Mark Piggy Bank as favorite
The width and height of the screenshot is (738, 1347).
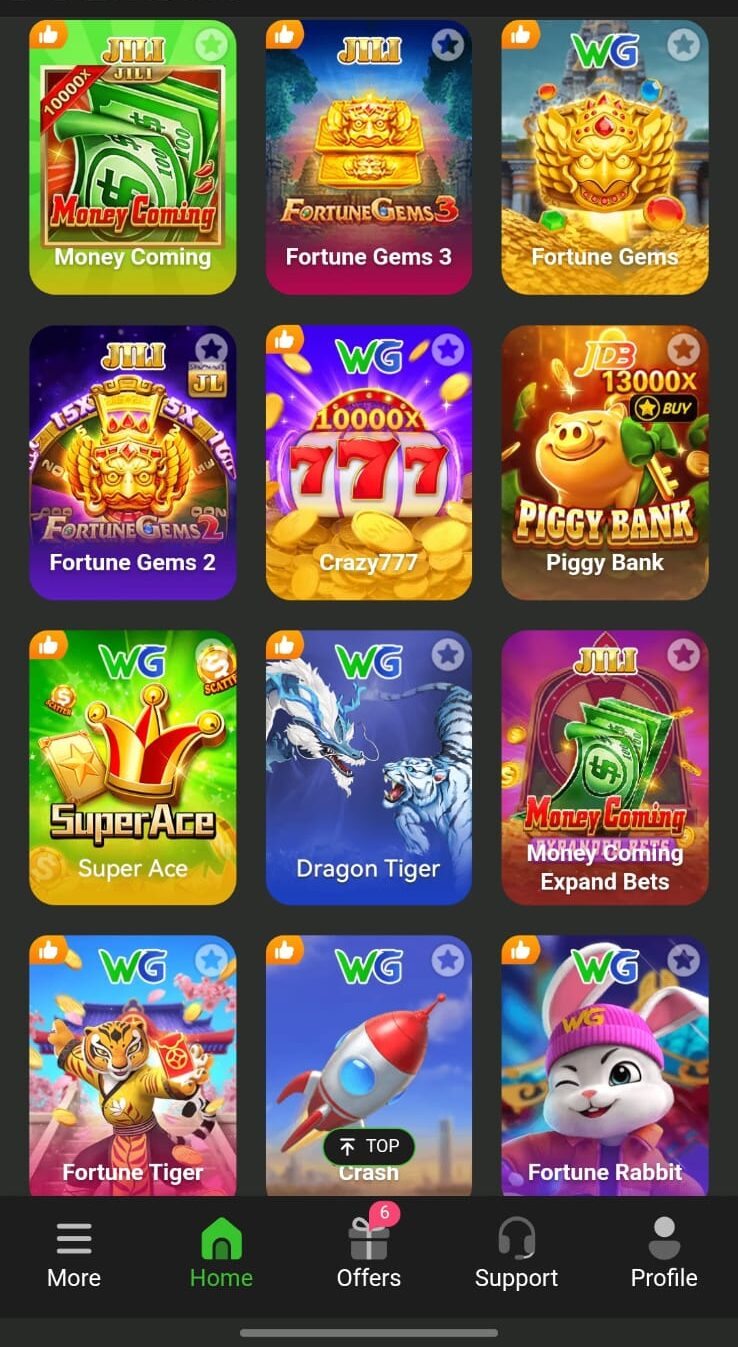(684, 349)
